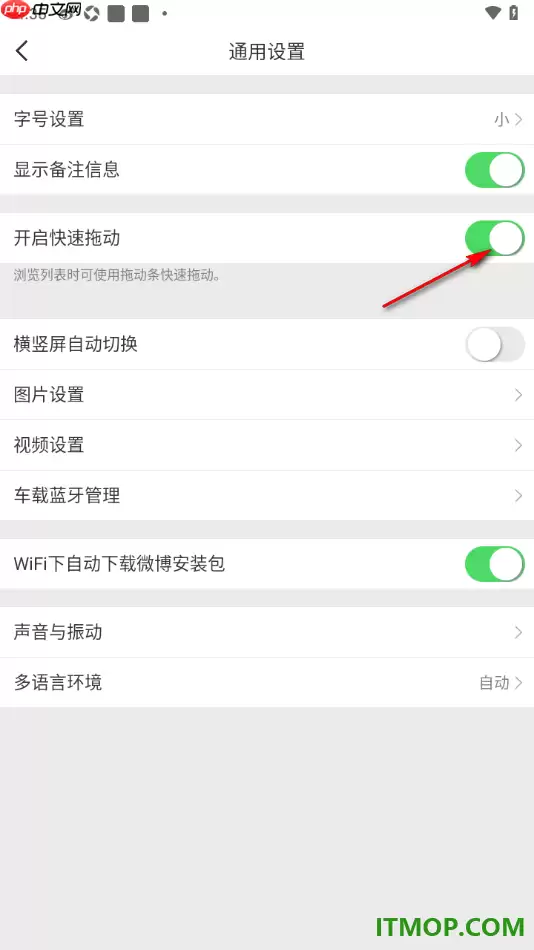Open 车载蓝牙管理
The image size is (534, 950).
click(267, 496)
